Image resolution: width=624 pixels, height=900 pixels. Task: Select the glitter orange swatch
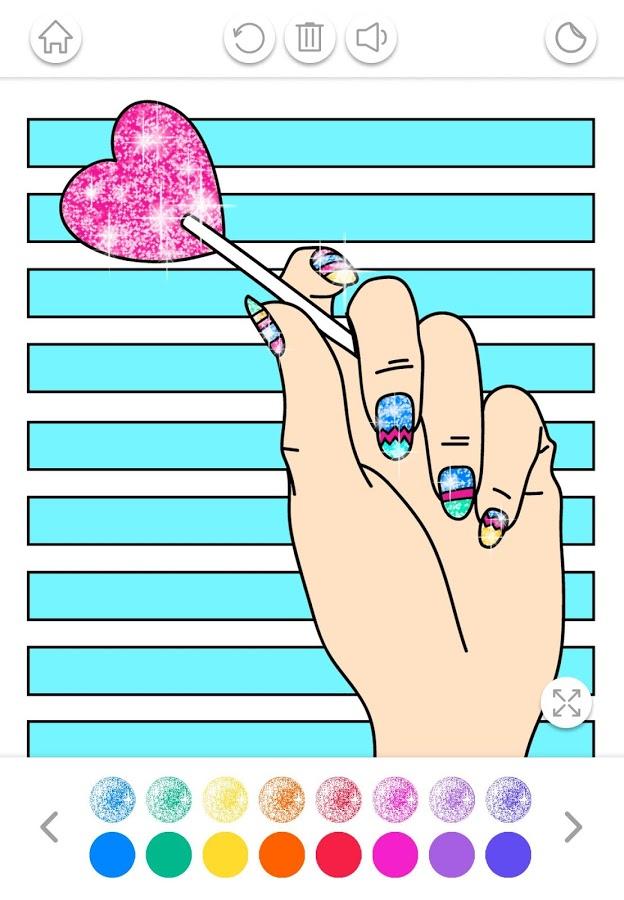282,799
